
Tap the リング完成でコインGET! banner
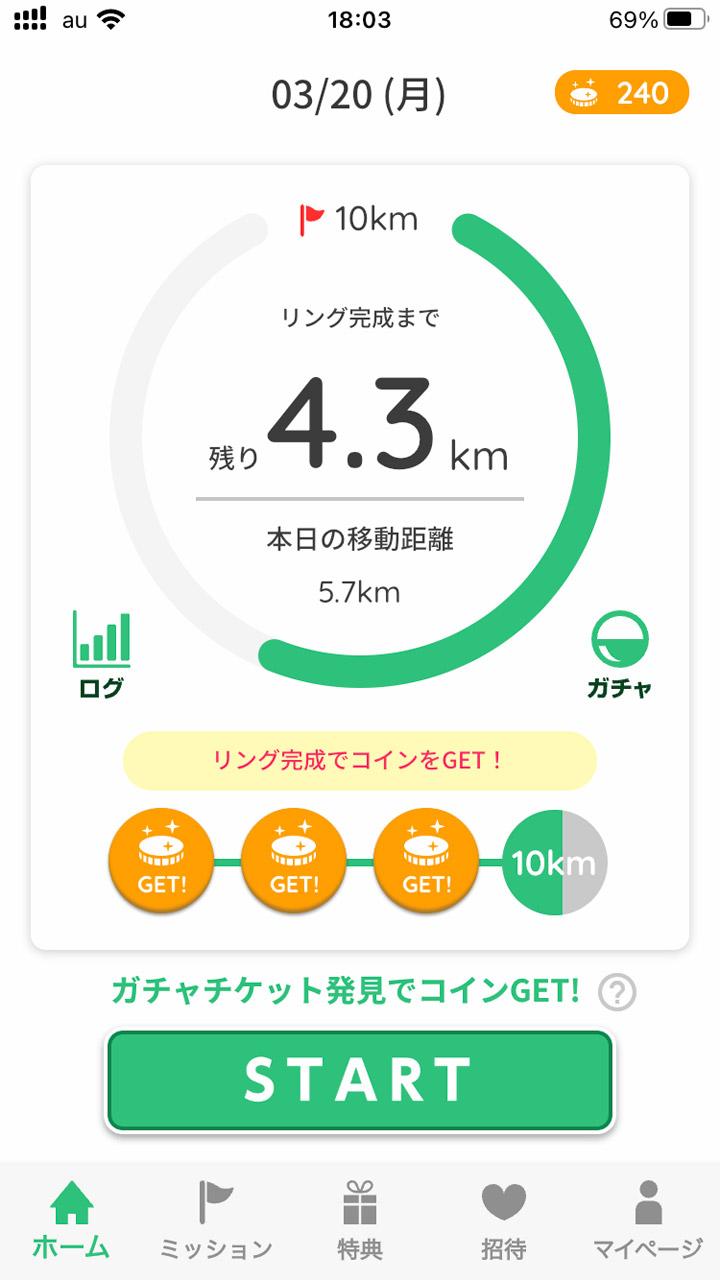coord(358,762)
